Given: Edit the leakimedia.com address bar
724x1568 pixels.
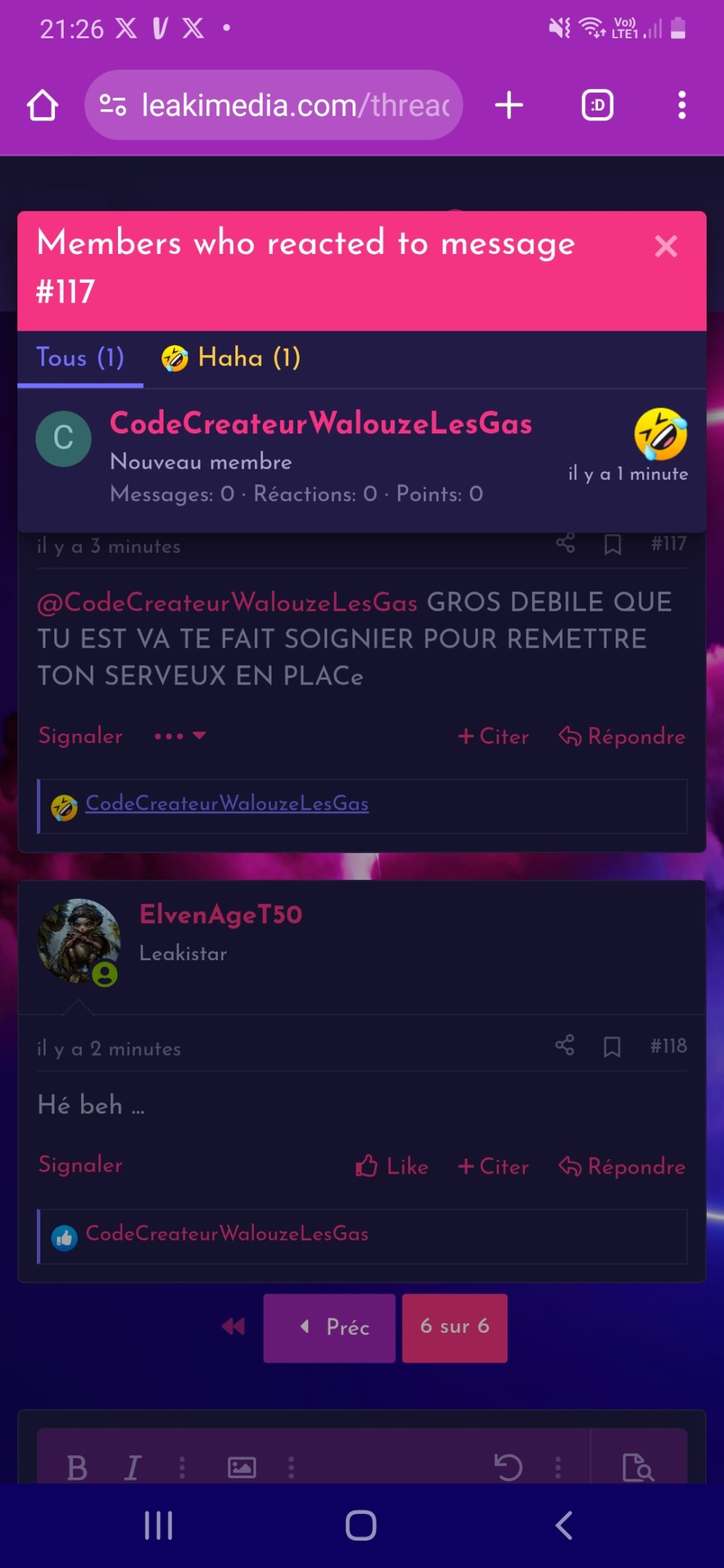Looking at the screenshot, I should [x=295, y=106].
